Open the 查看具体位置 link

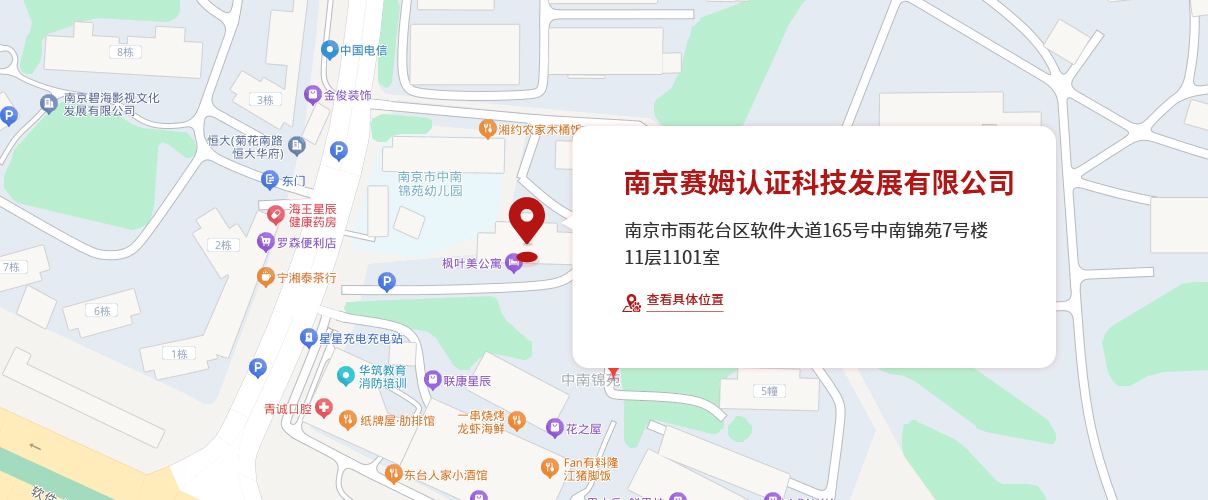coord(684,300)
